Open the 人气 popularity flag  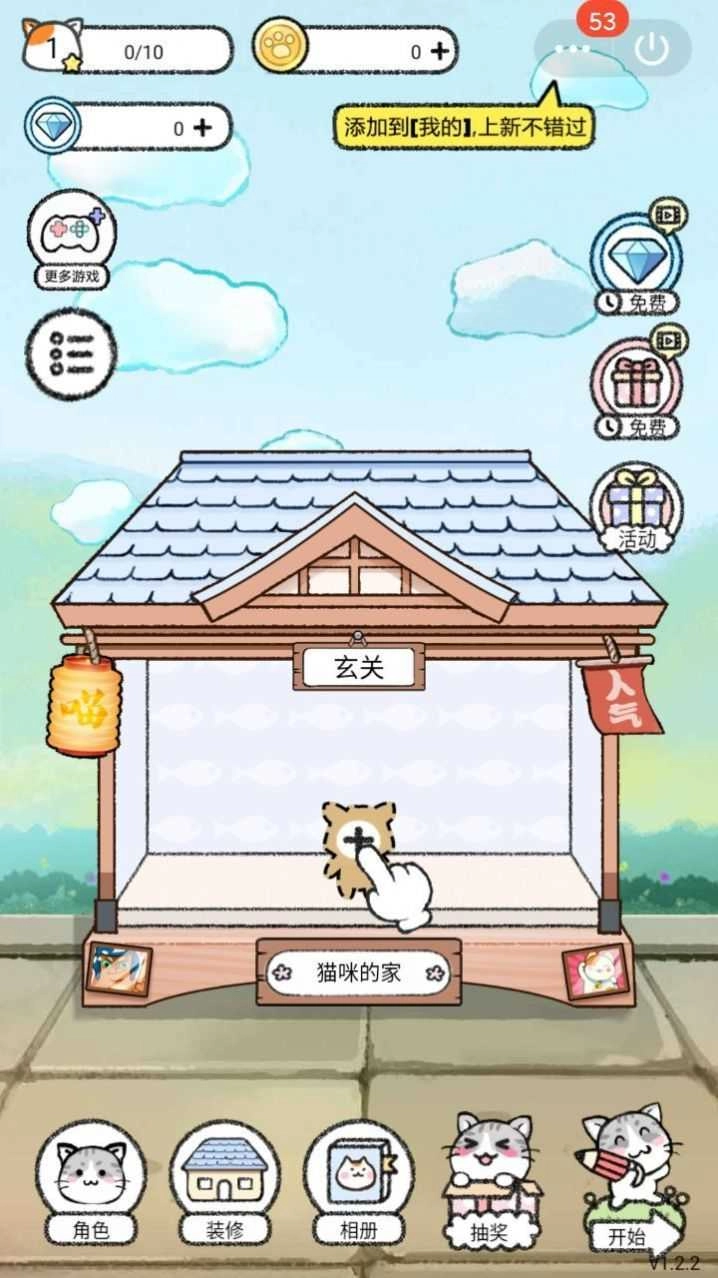pos(619,696)
